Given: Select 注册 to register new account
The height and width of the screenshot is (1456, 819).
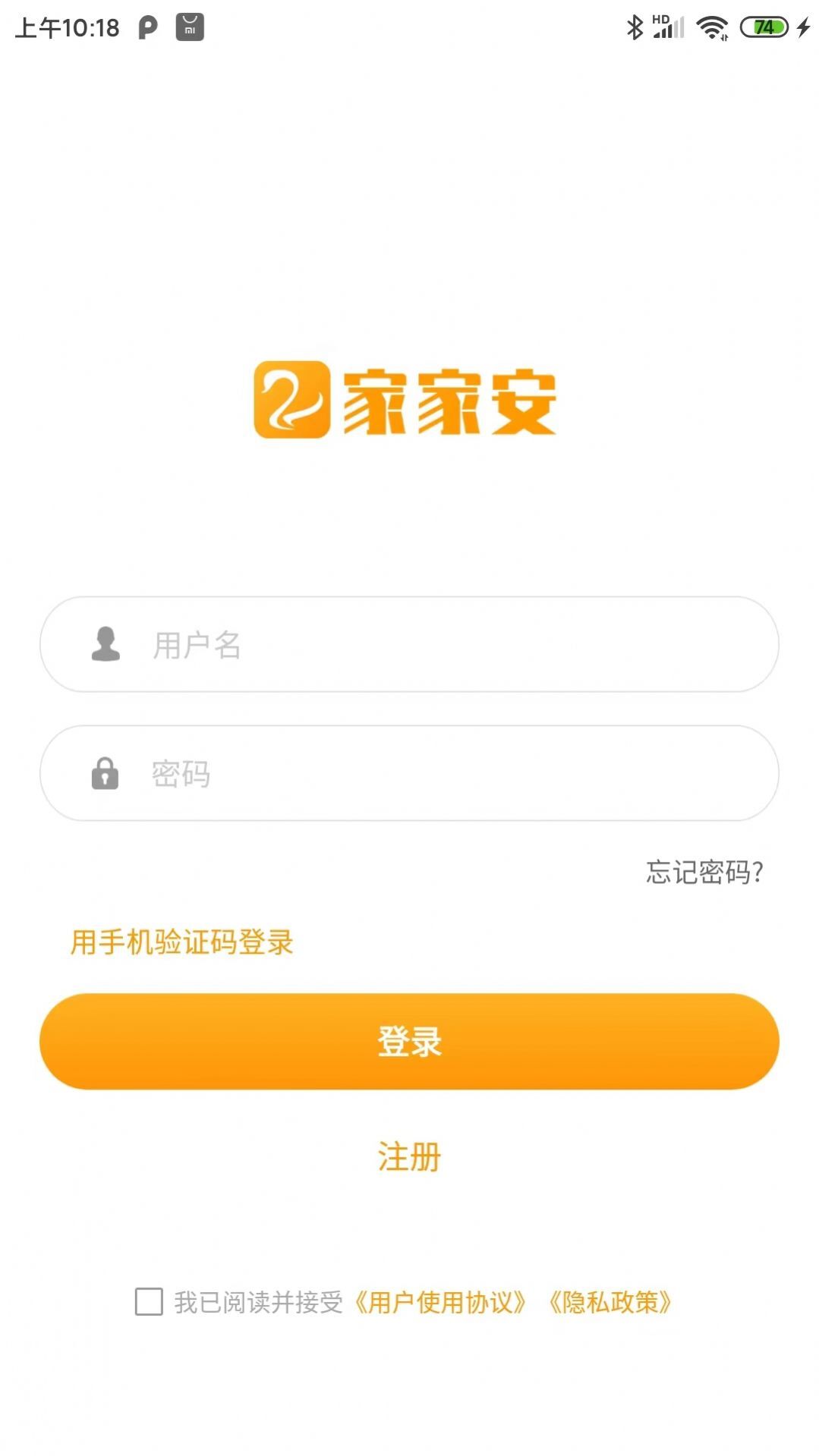Looking at the screenshot, I should pyautogui.click(x=408, y=1157).
